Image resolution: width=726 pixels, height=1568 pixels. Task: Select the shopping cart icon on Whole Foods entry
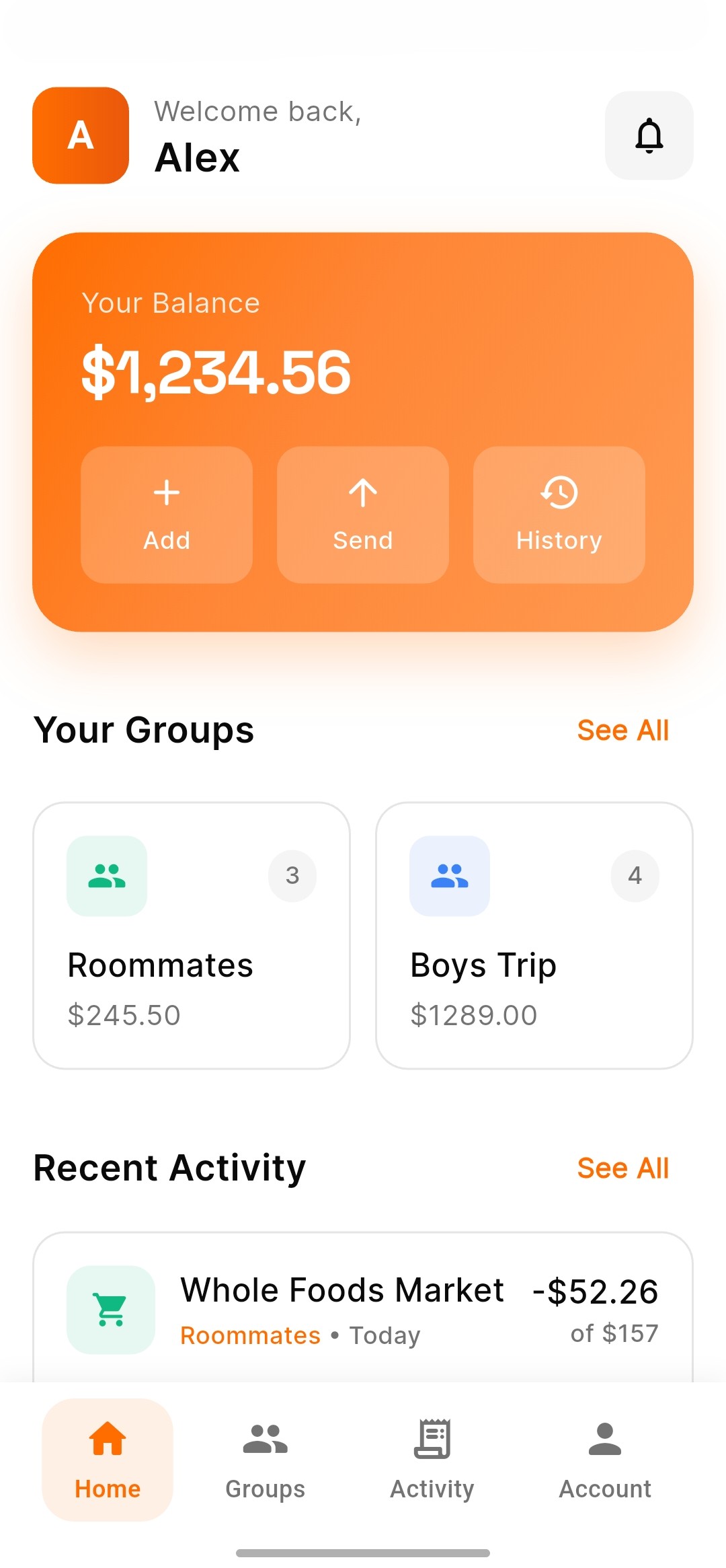click(x=110, y=1308)
